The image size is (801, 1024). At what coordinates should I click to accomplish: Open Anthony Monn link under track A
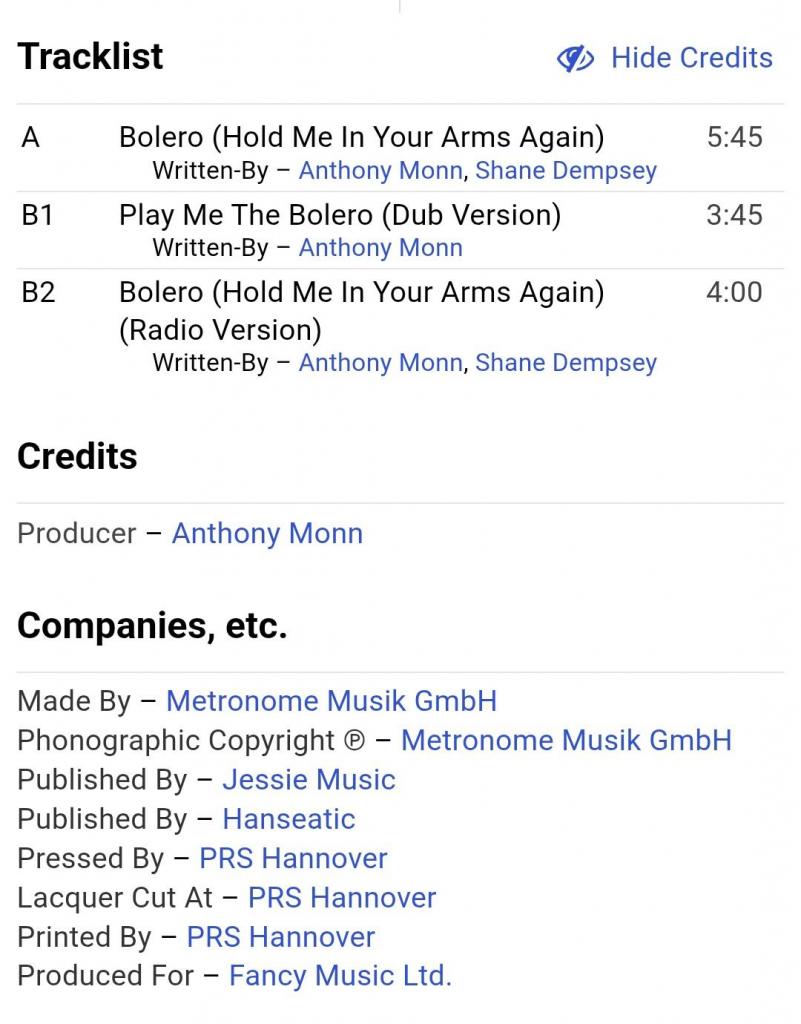(x=380, y=171)
